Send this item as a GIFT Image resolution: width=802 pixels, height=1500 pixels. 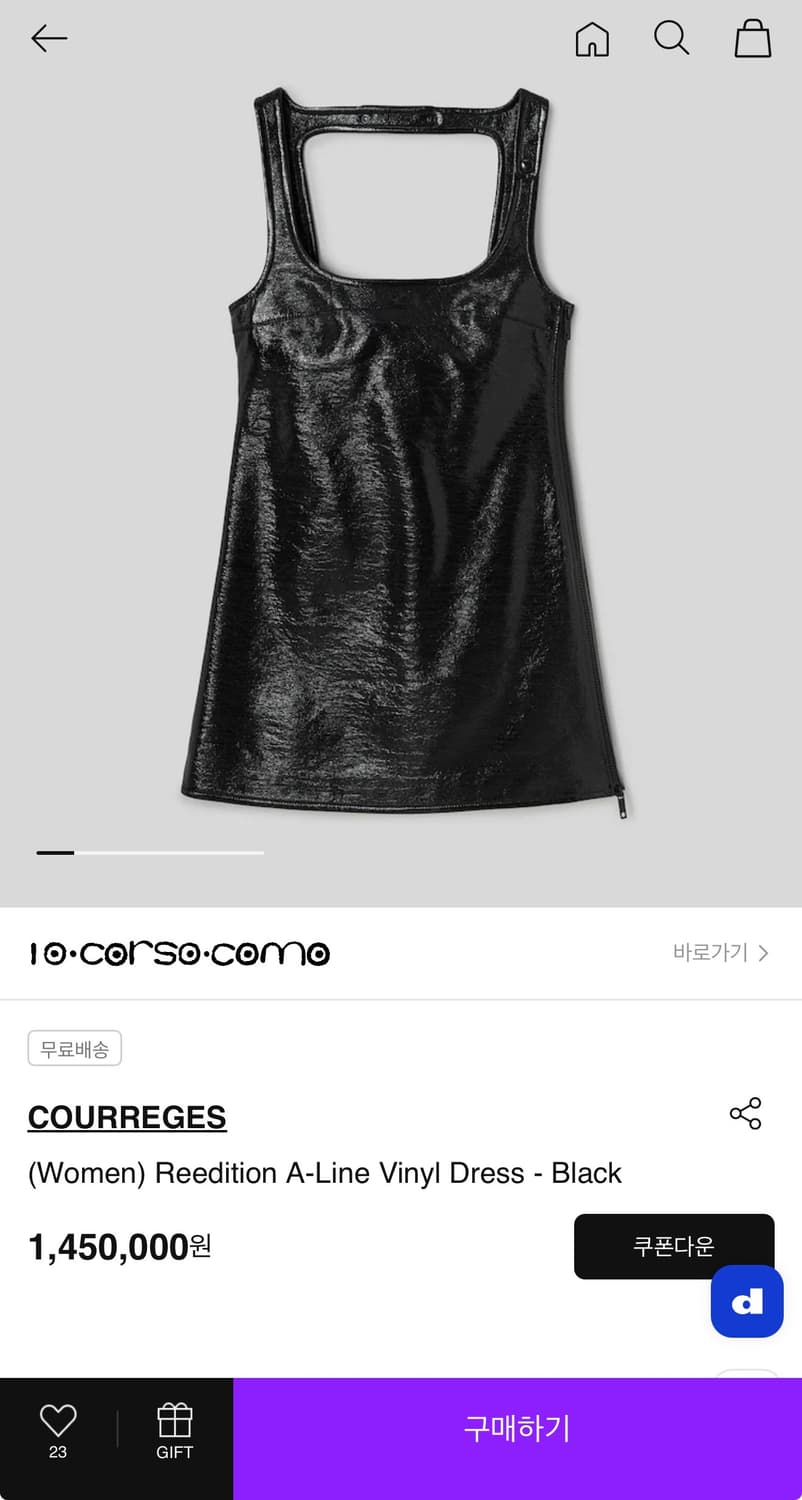[x=175, y=1430]
